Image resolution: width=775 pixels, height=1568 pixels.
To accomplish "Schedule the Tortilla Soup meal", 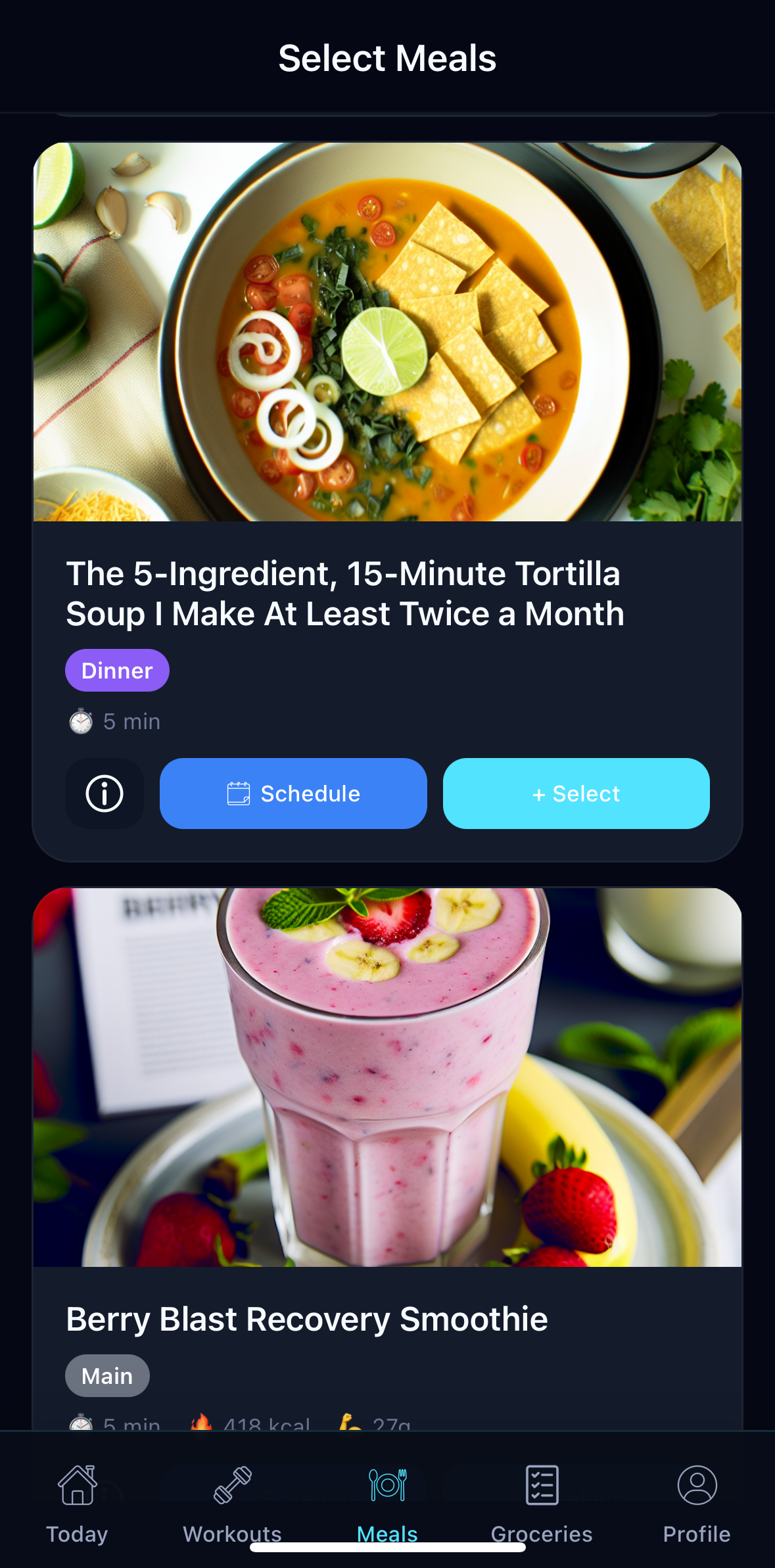I will [x=293, y=794].
